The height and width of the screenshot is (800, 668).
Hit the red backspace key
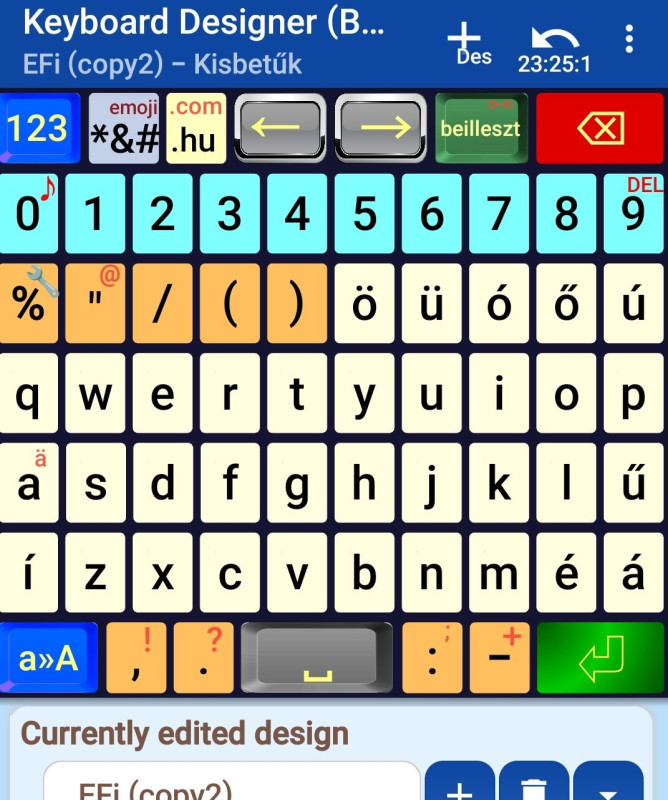600,128
